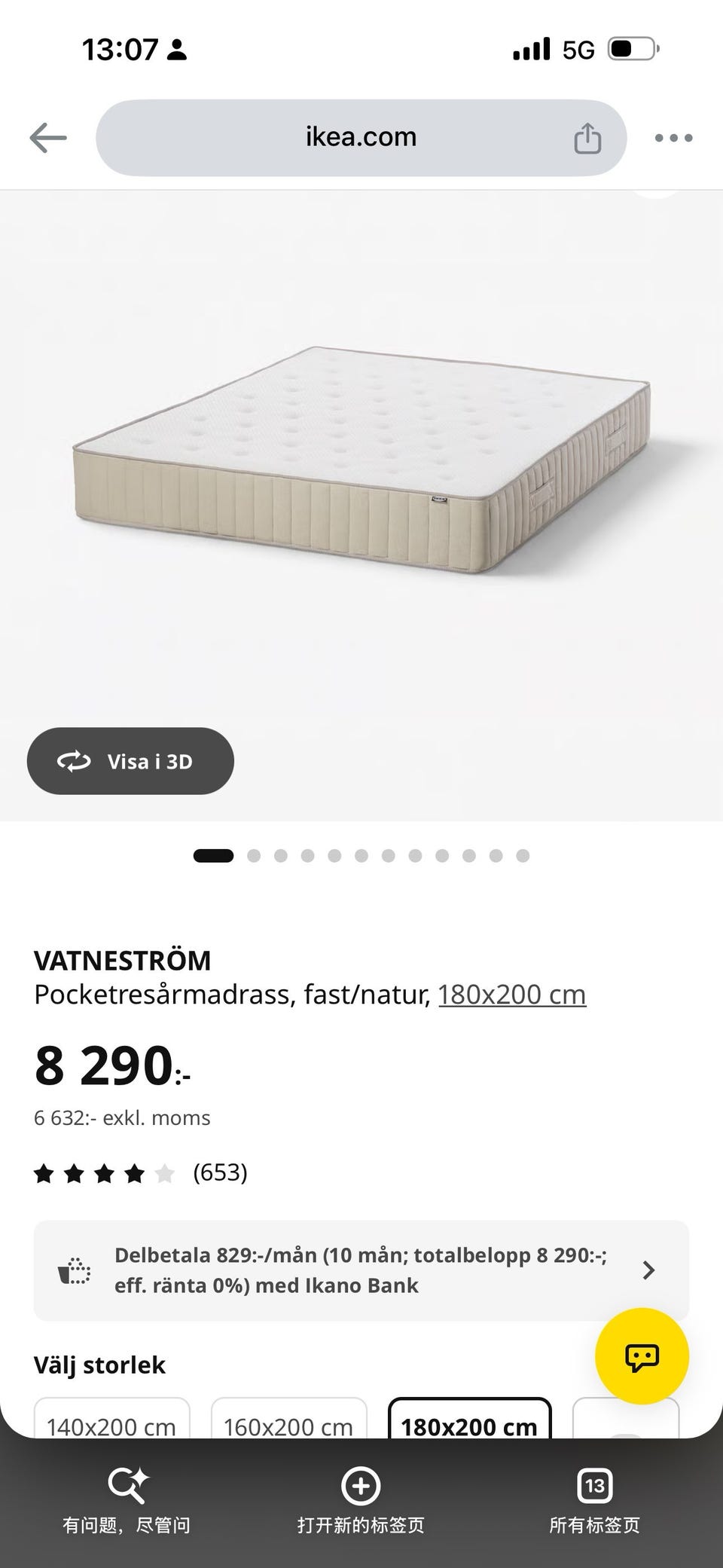Tap the ikea.com address bar
723x1568 pixels.
pos(361,138)
